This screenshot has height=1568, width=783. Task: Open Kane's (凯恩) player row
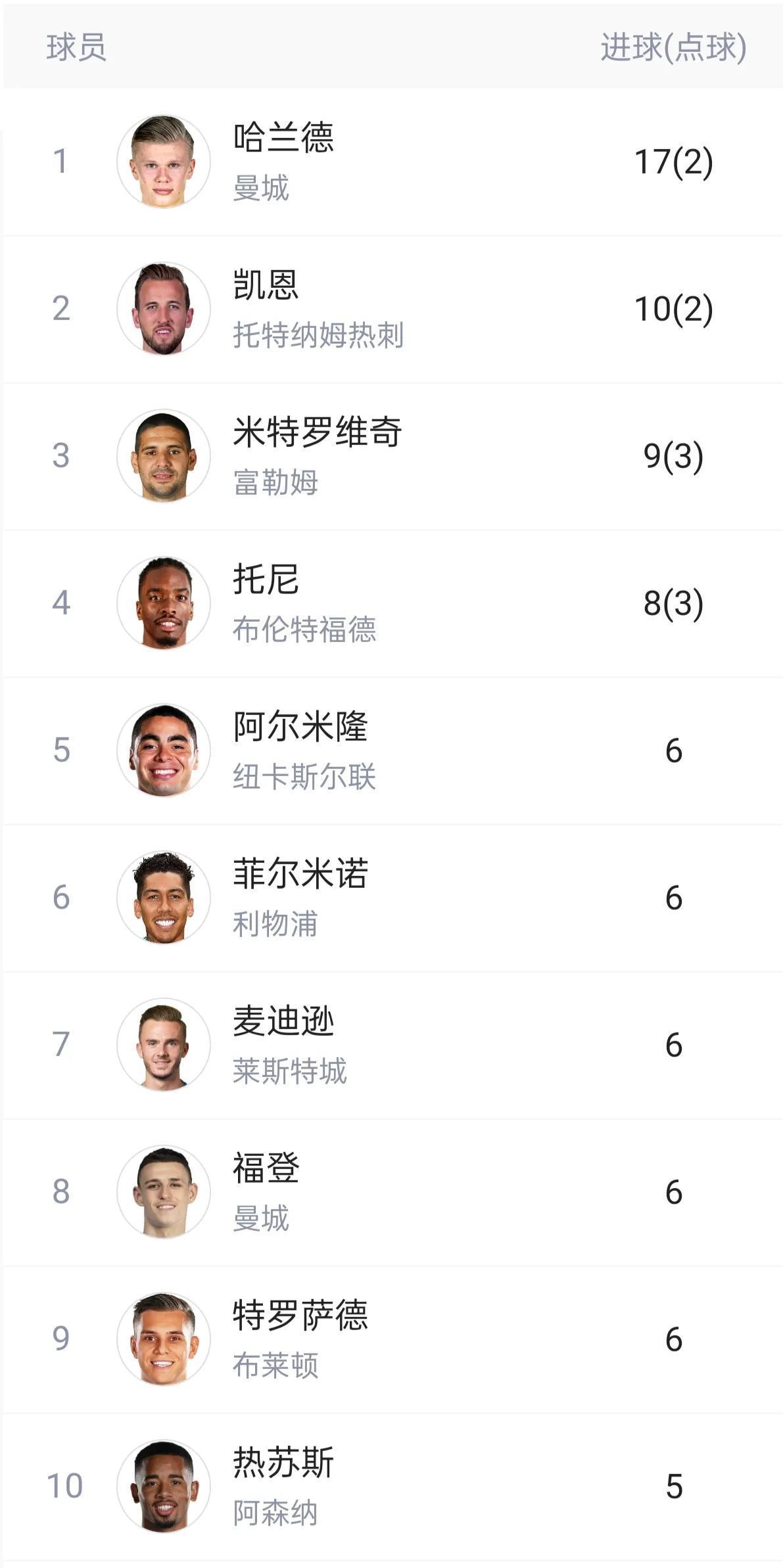391,309
